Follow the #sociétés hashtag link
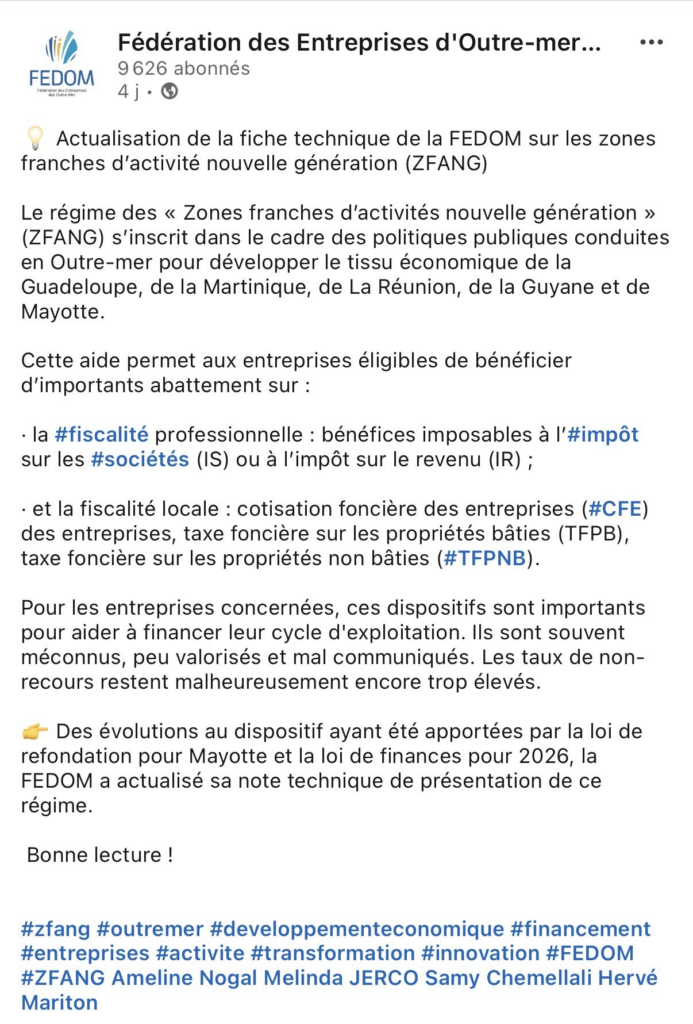 [x=140, y=459]
